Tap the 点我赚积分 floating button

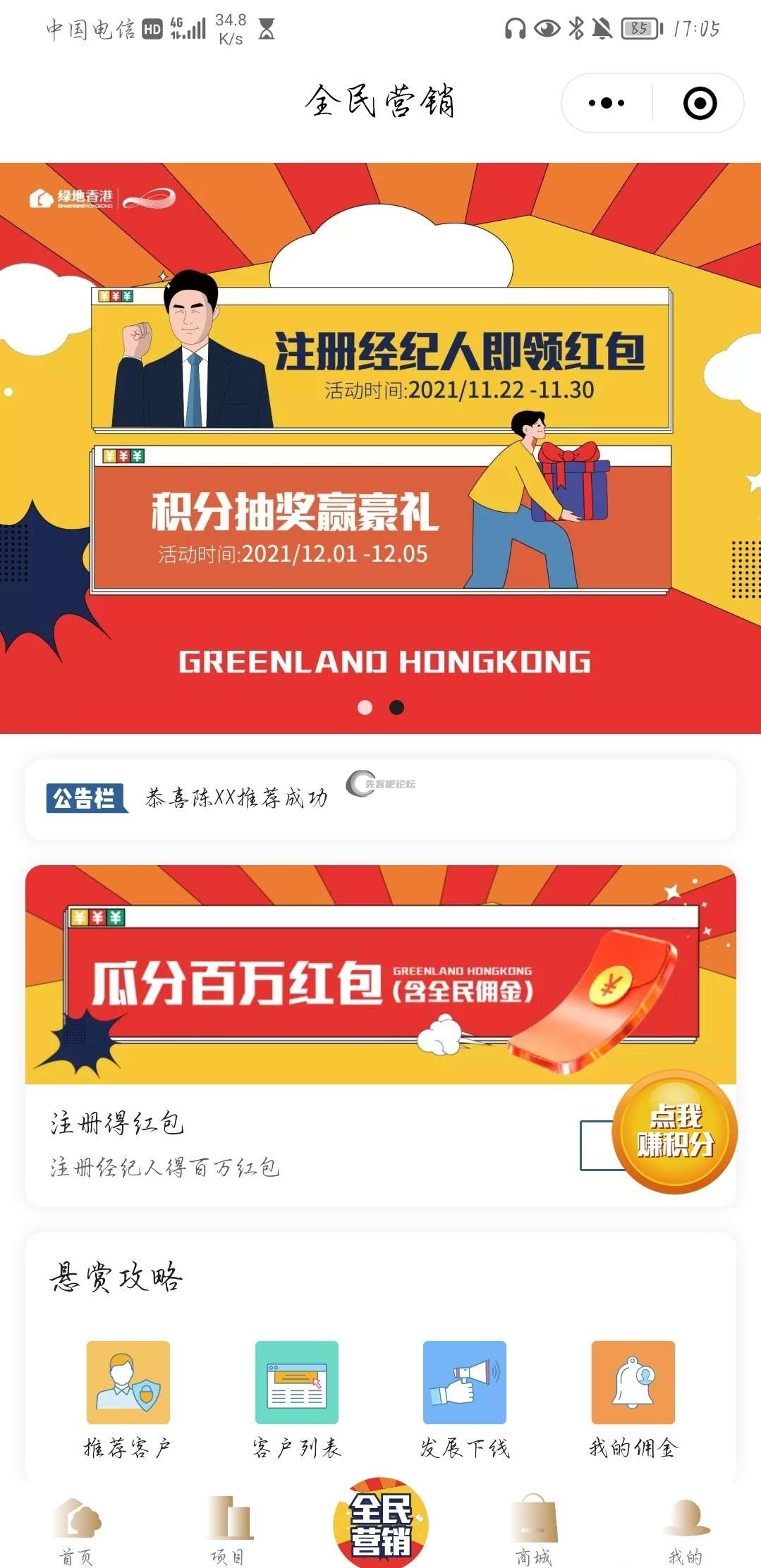(x=675, y=1131)
